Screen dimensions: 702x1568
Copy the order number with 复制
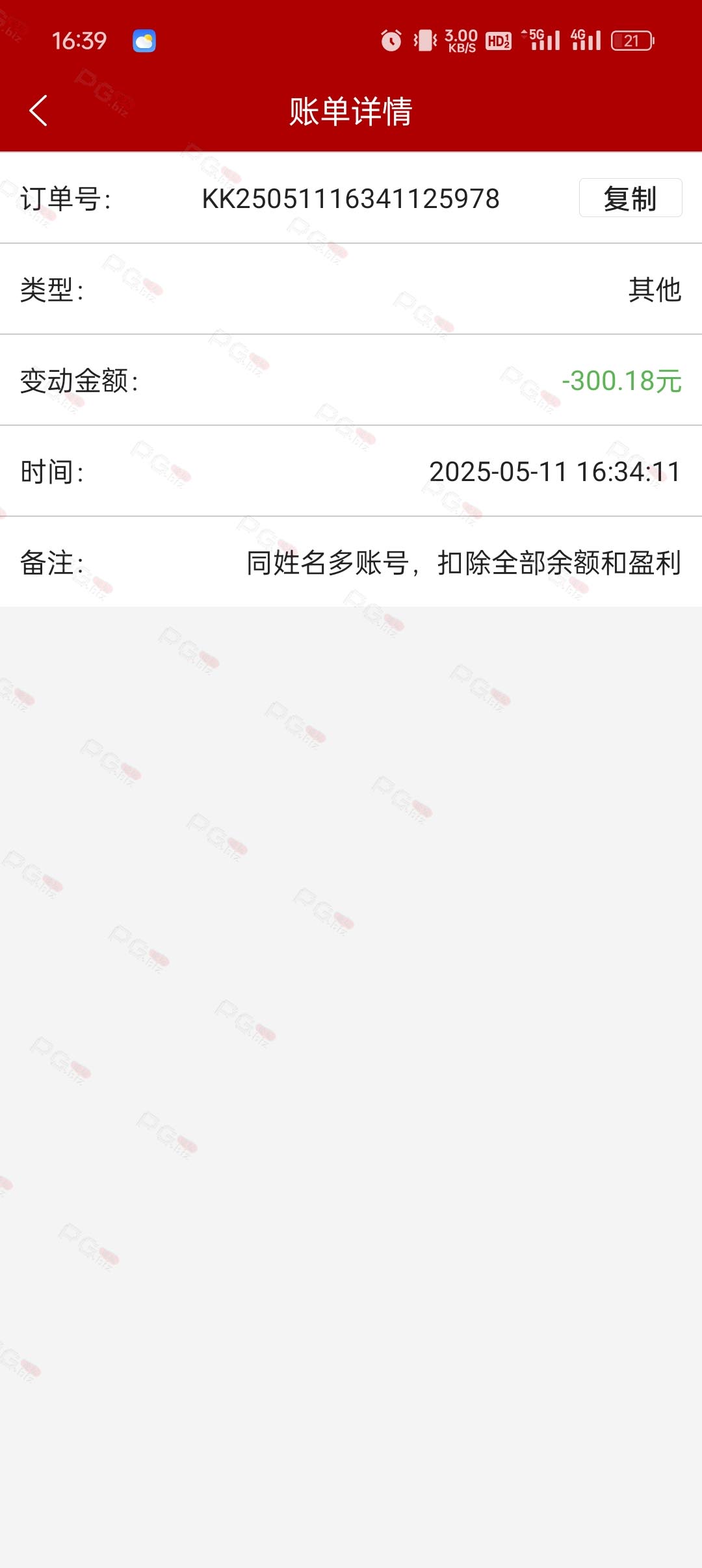[630, 198]
